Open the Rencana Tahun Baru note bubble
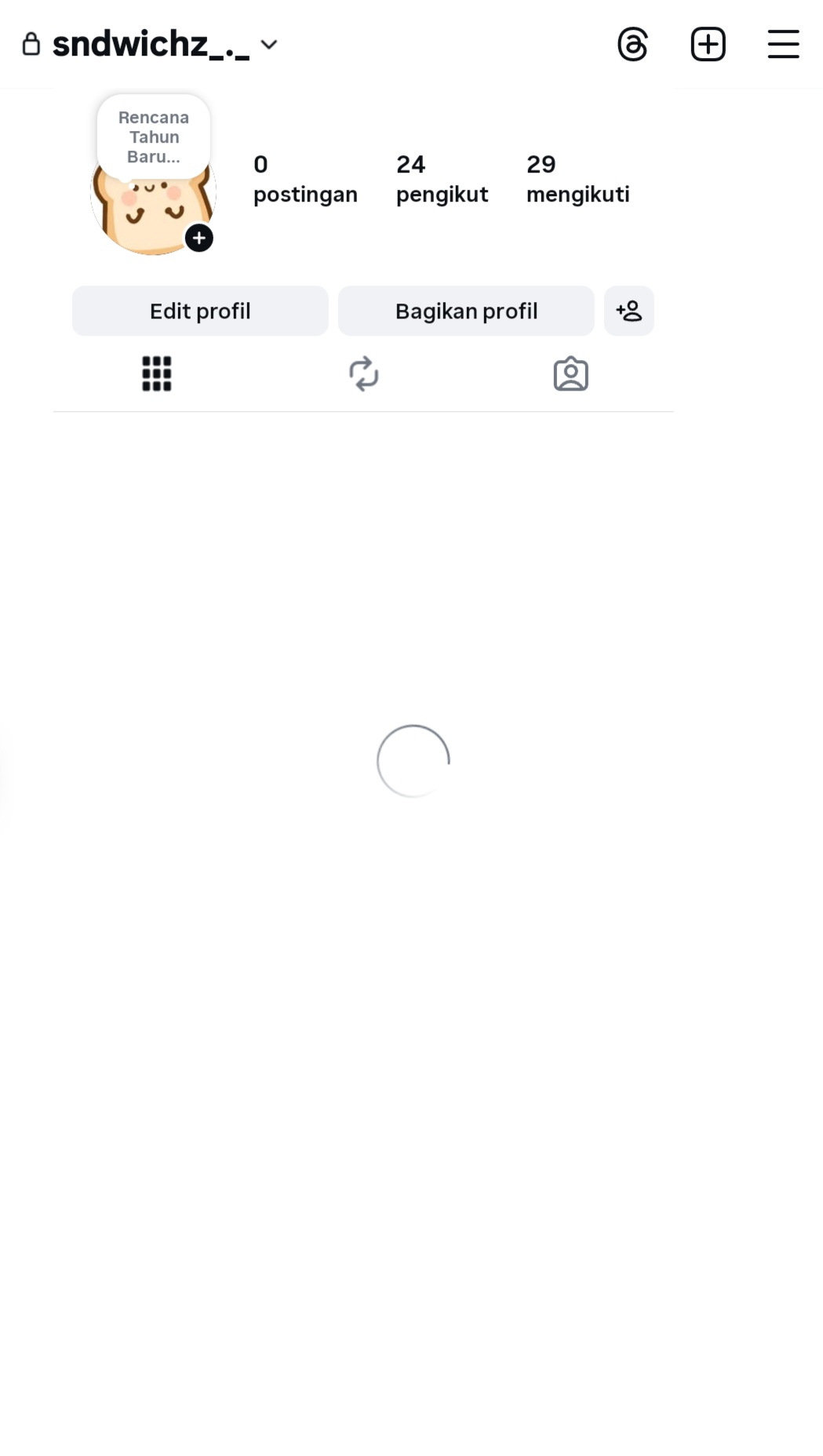Screen dimensions: 823x1456 (x=154, y=136)
